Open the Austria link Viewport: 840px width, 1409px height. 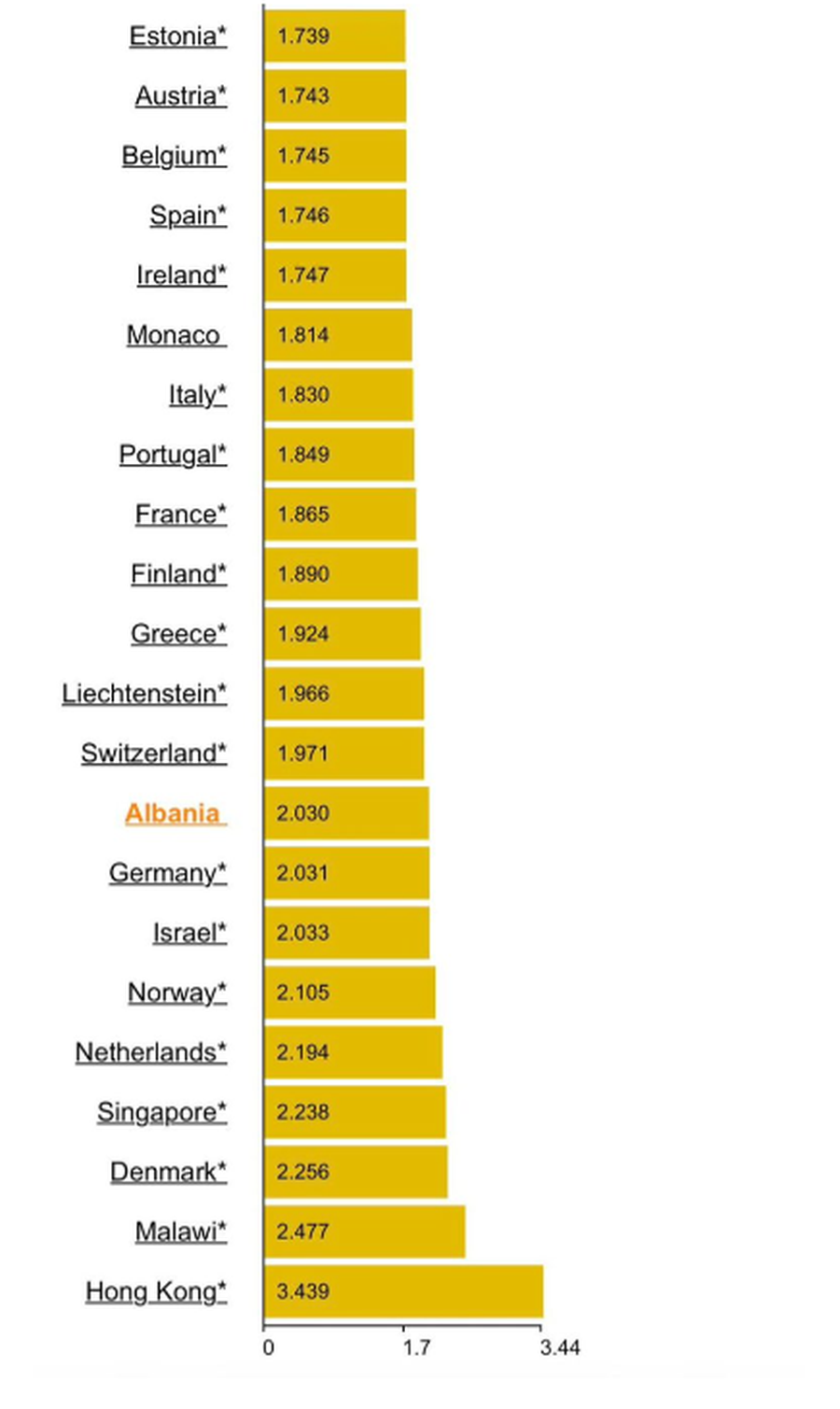pos(180,96)
